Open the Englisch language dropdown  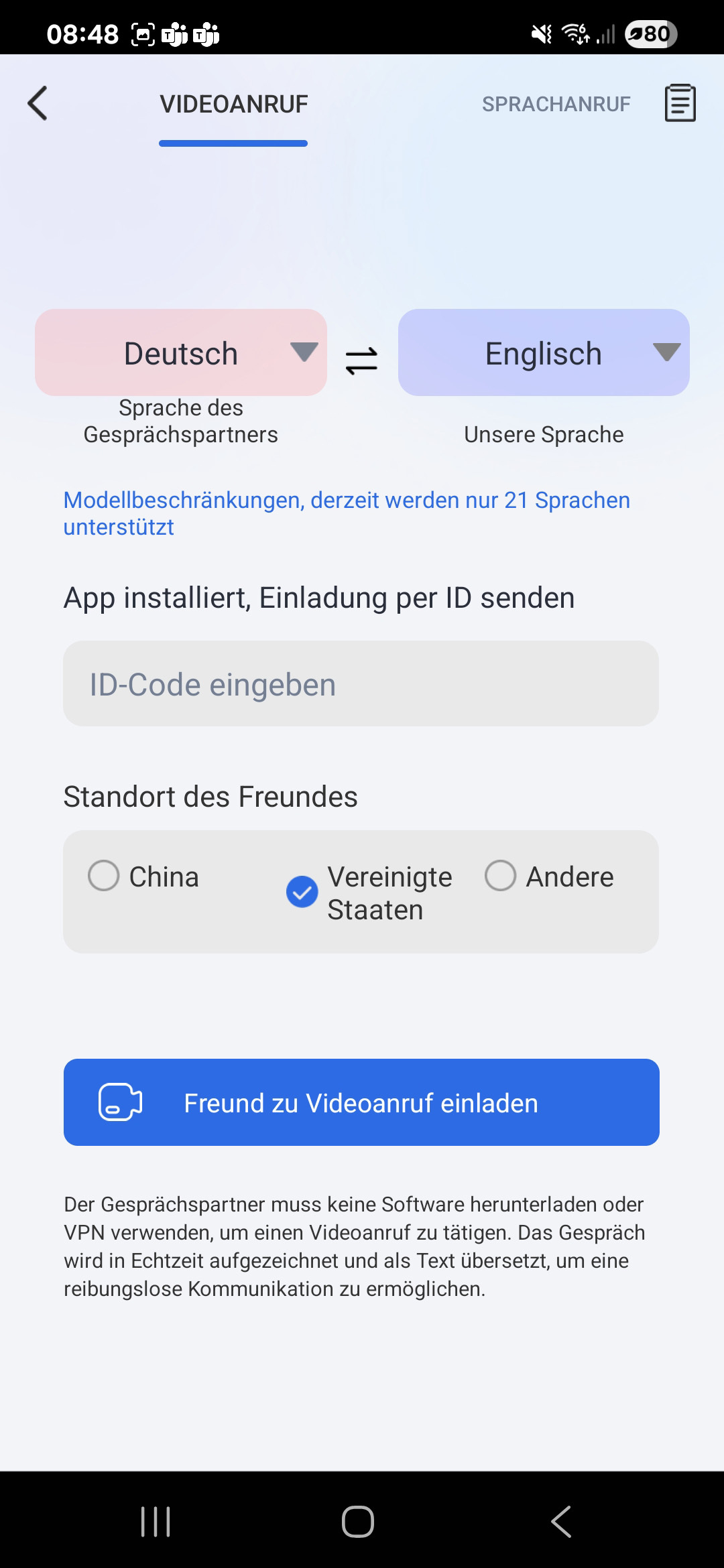544,352
